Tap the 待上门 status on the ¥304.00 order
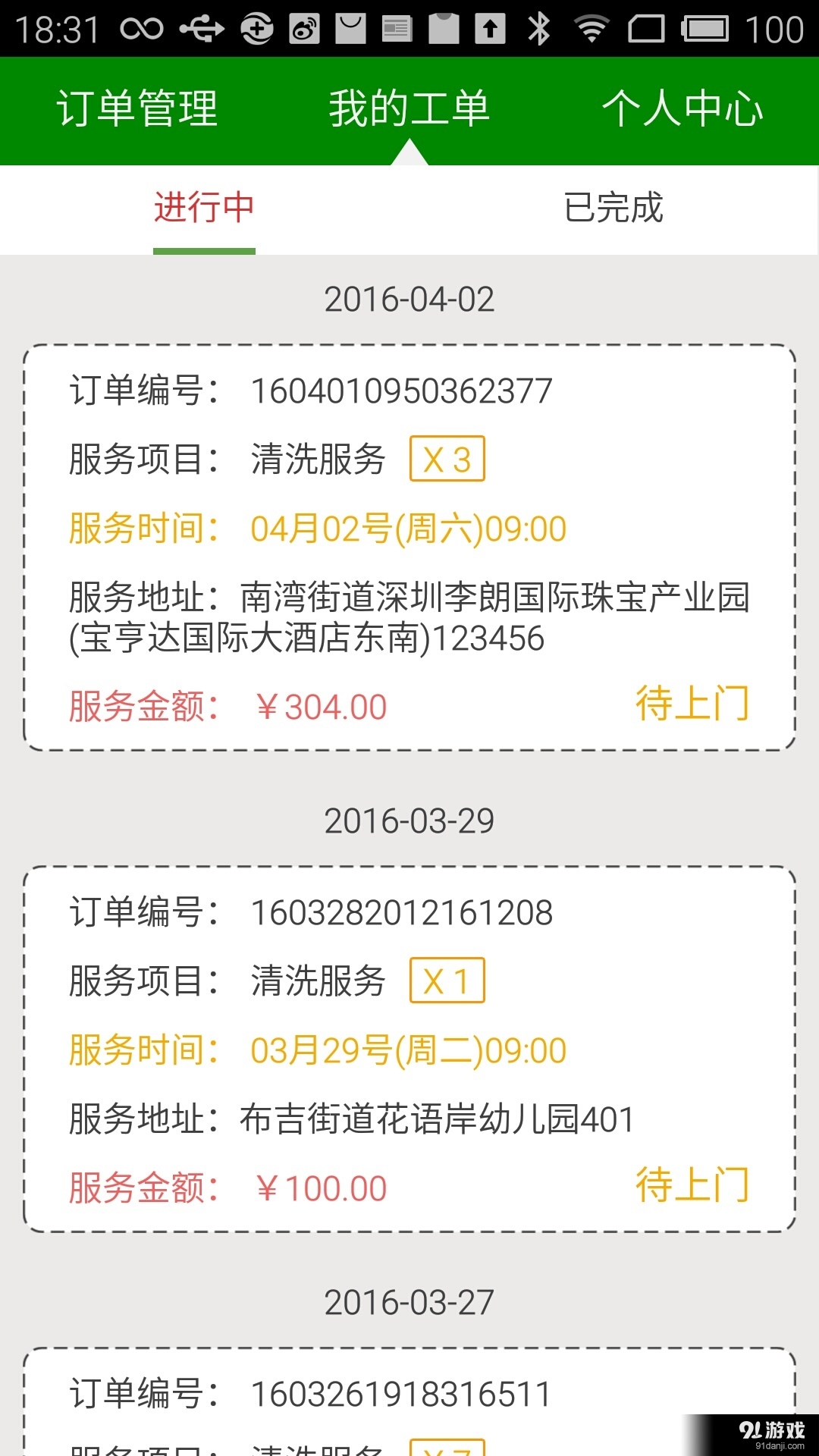The width and height of the screenshot is (819, 1456). 692,704
